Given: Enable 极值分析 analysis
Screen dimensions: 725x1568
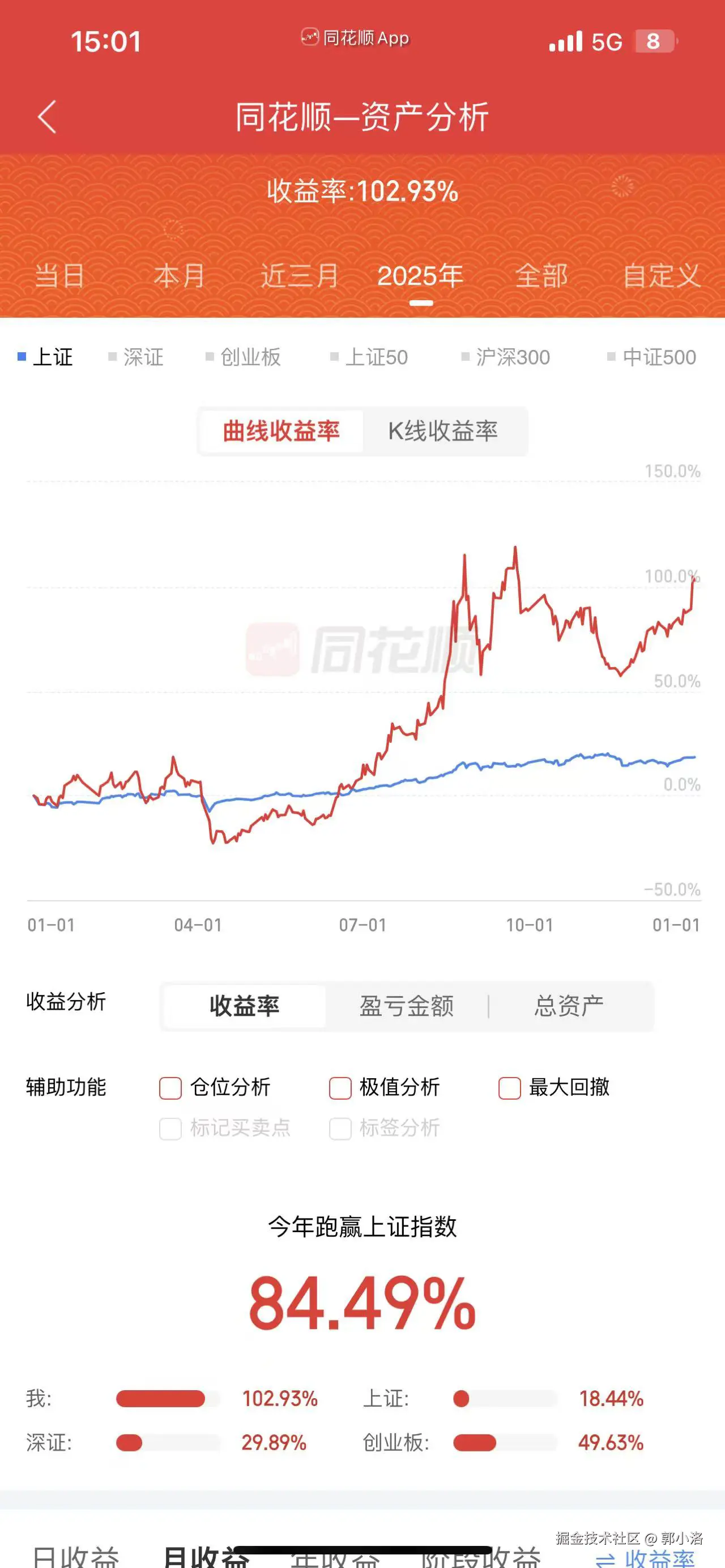Looking at the screenshot, I should [x=339, y=1088].
